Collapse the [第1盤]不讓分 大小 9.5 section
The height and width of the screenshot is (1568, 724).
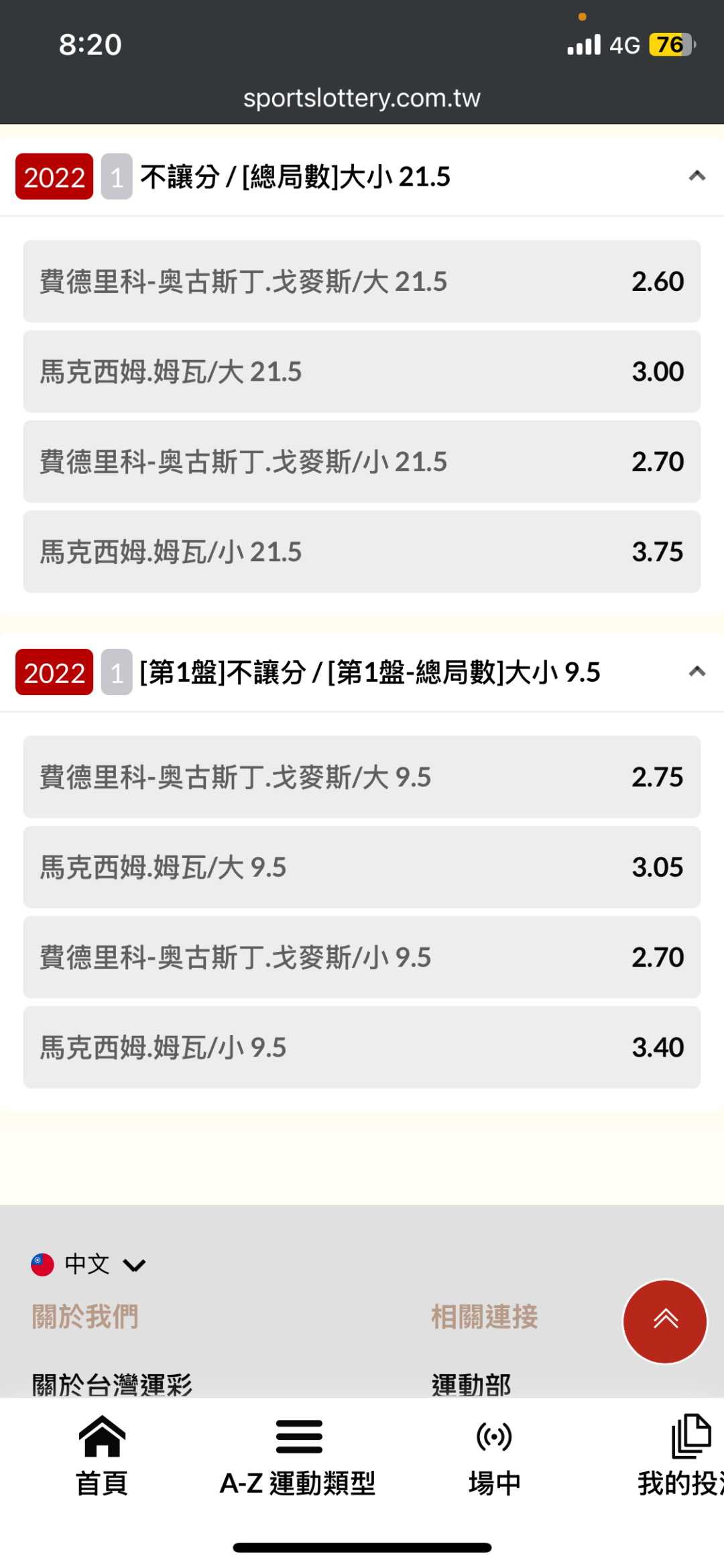tap(697, 672)
